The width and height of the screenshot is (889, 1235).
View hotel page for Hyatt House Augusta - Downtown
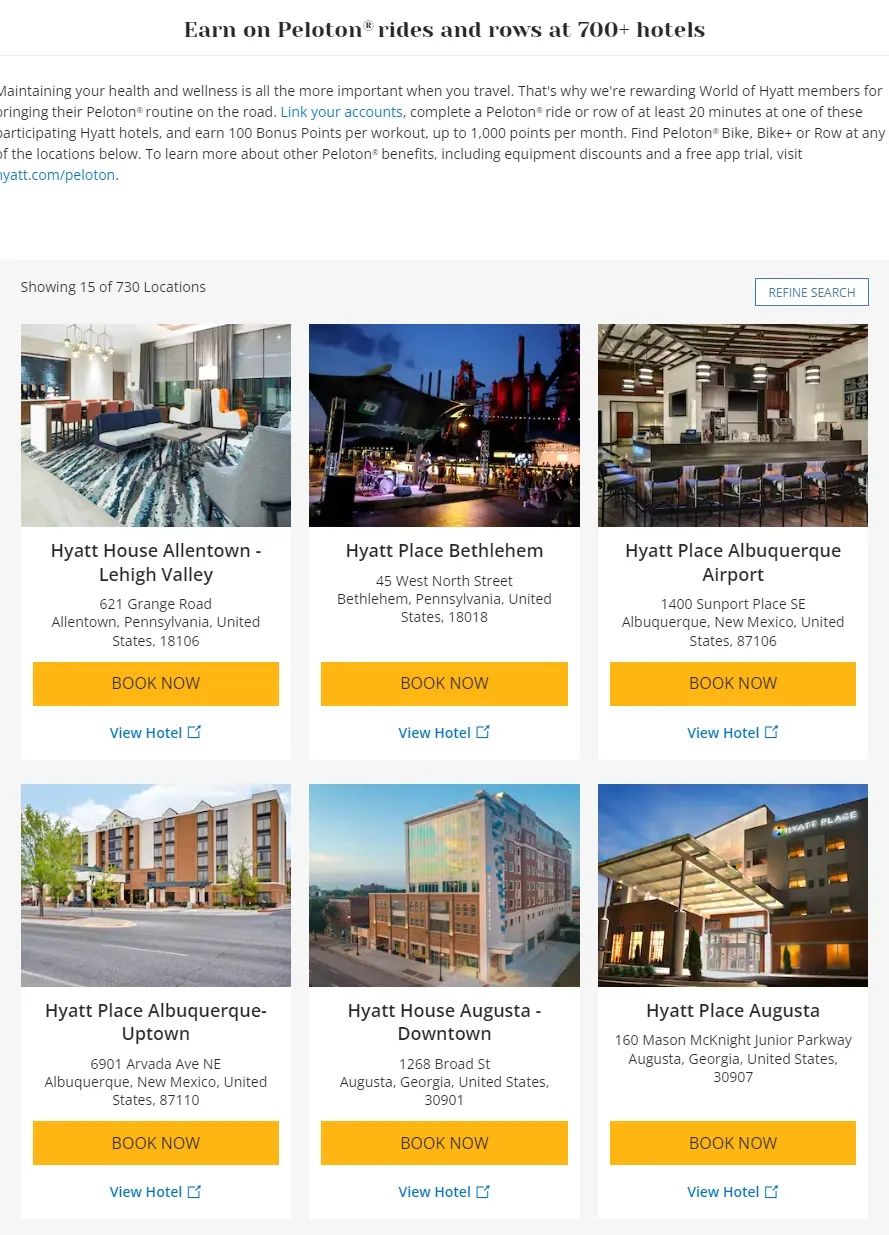tap(444, 1192)
